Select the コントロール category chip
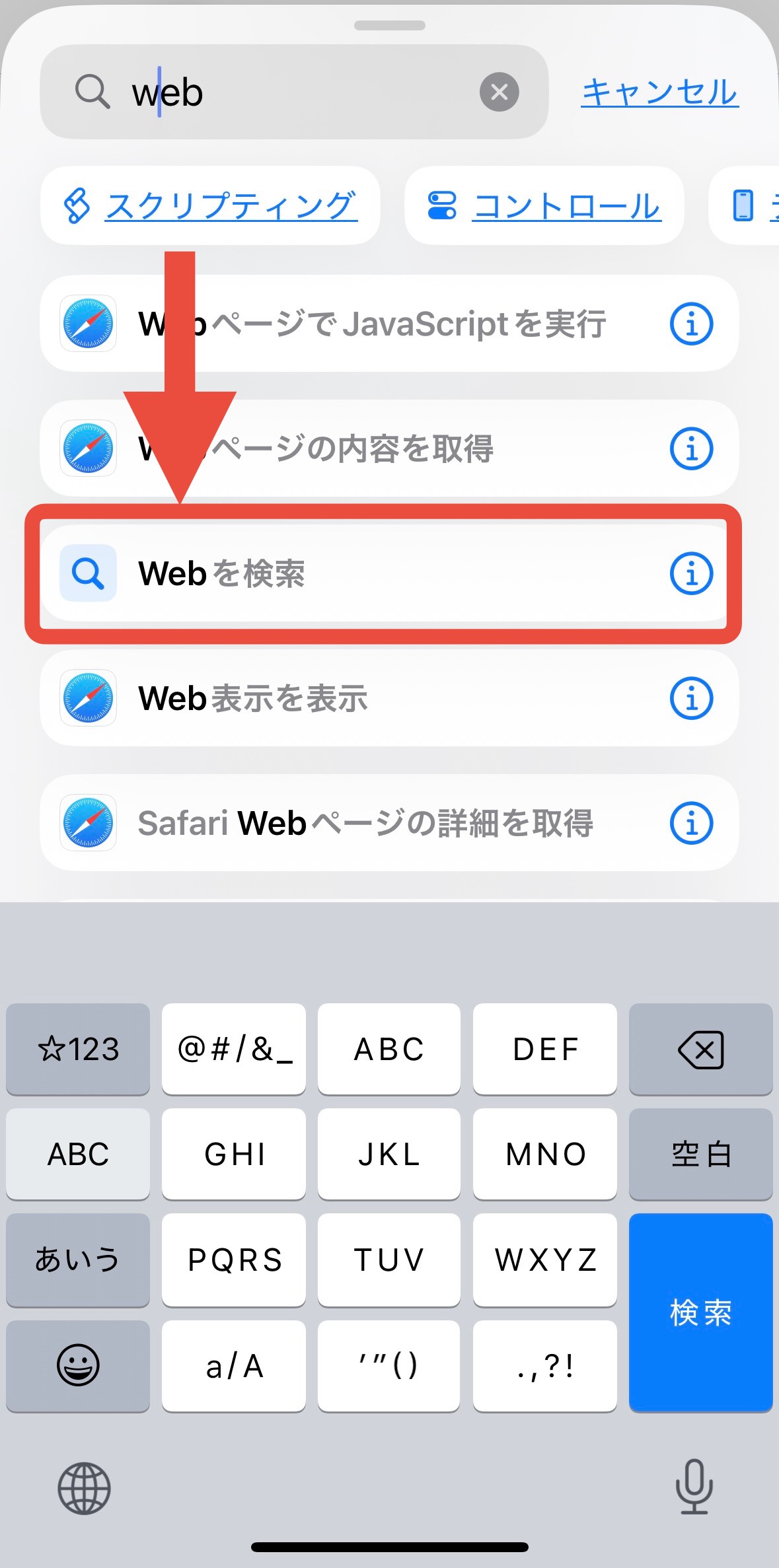This screenshot has width=779, height=1568. (x=544, y=205)
